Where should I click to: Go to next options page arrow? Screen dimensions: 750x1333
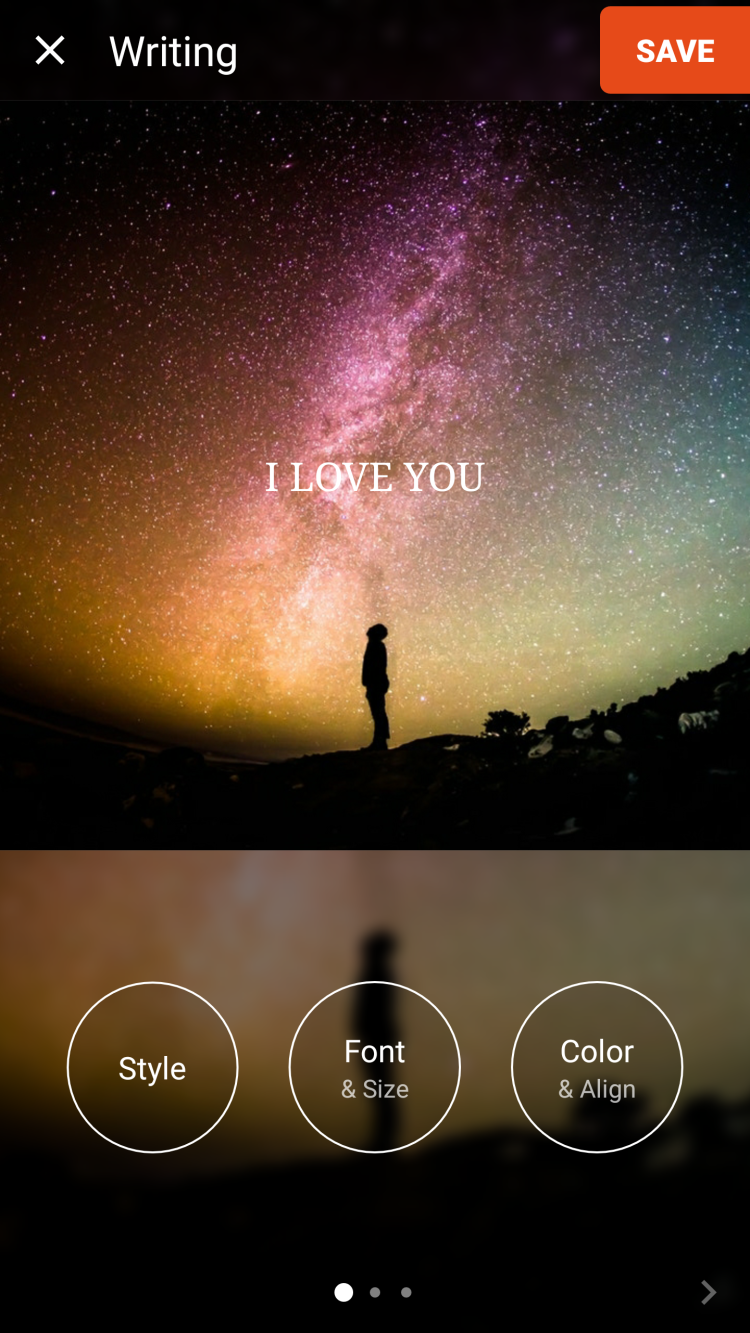pyautogui.click(x=708, y=1292)
